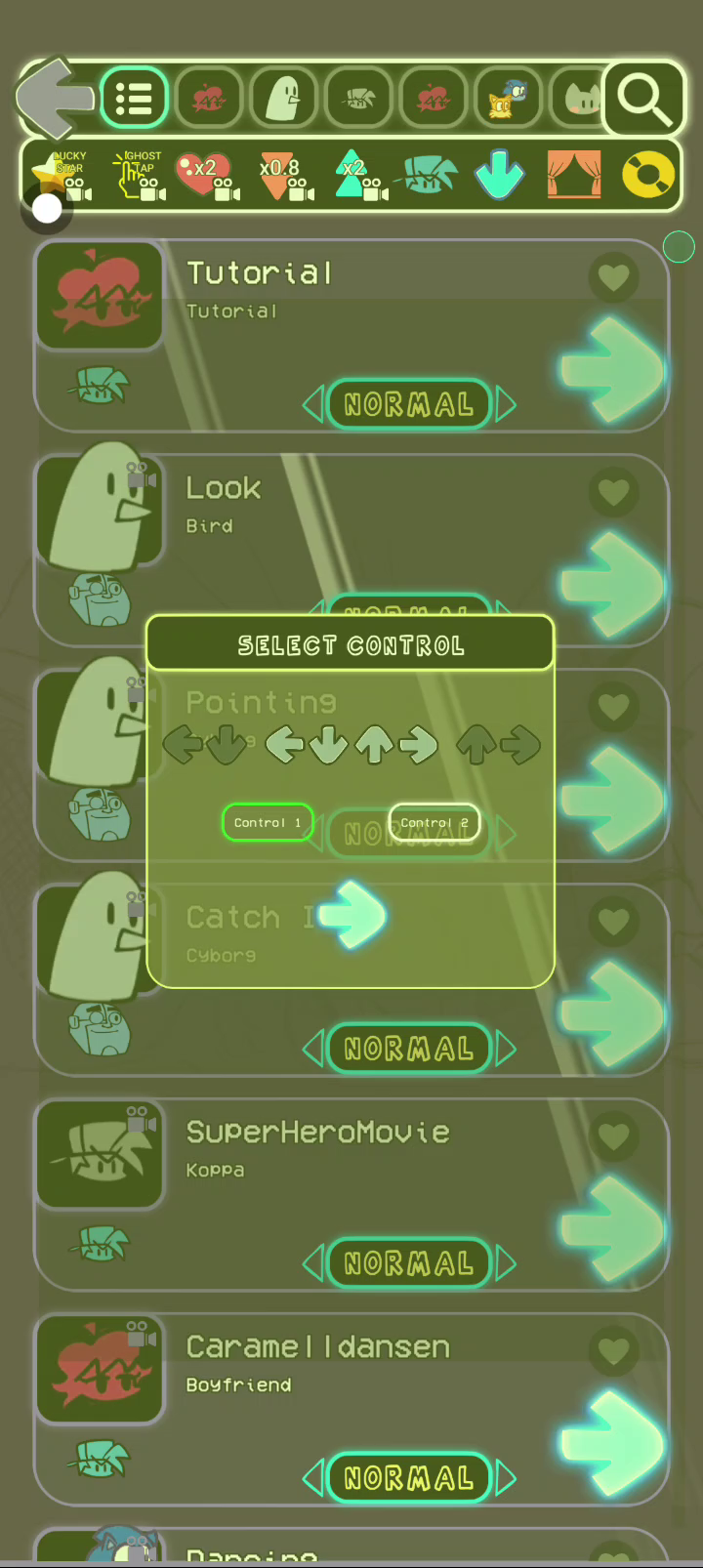This screenshot has width=703, height=1568.
Task: Toggle the Ghost Tap modifier
Action: click(x=136, y=177)
